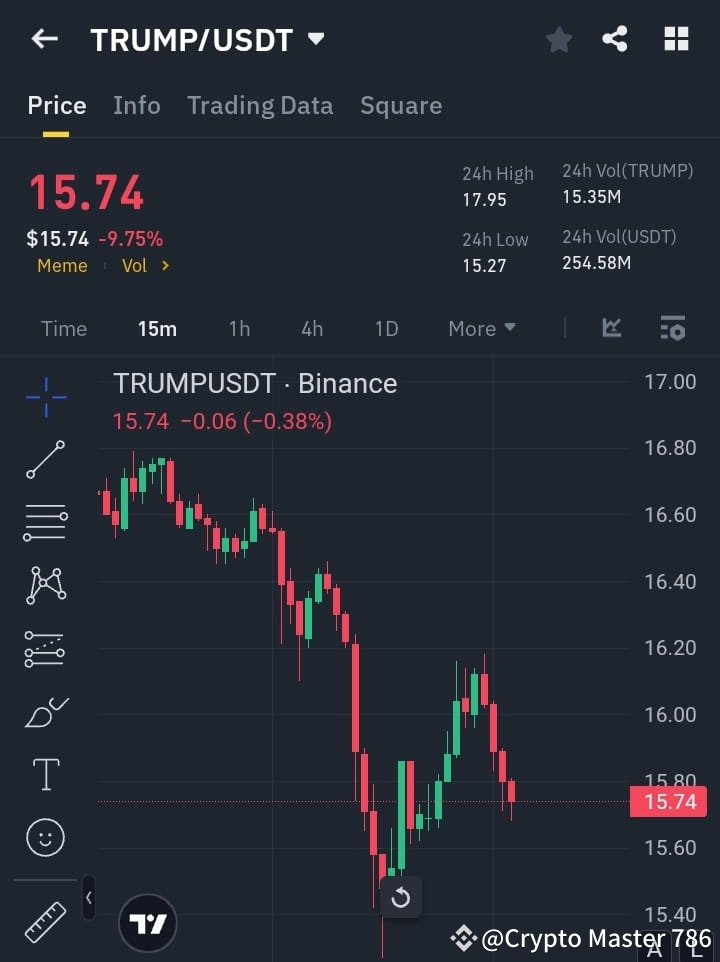
Task: Select the 1D timeframe
Action: pos(386,328)
